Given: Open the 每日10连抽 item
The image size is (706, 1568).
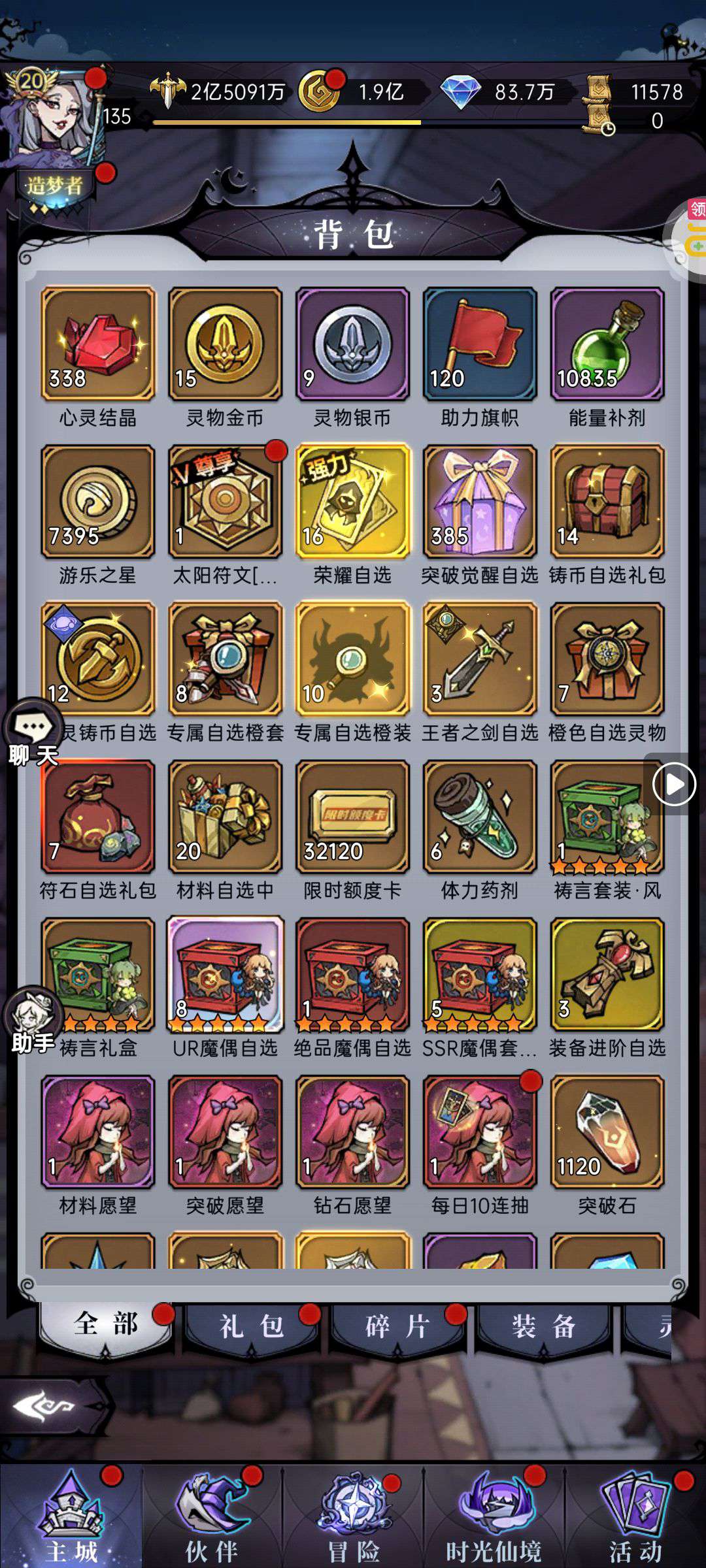Looking at the screenshot, I should click(480, 1132).
